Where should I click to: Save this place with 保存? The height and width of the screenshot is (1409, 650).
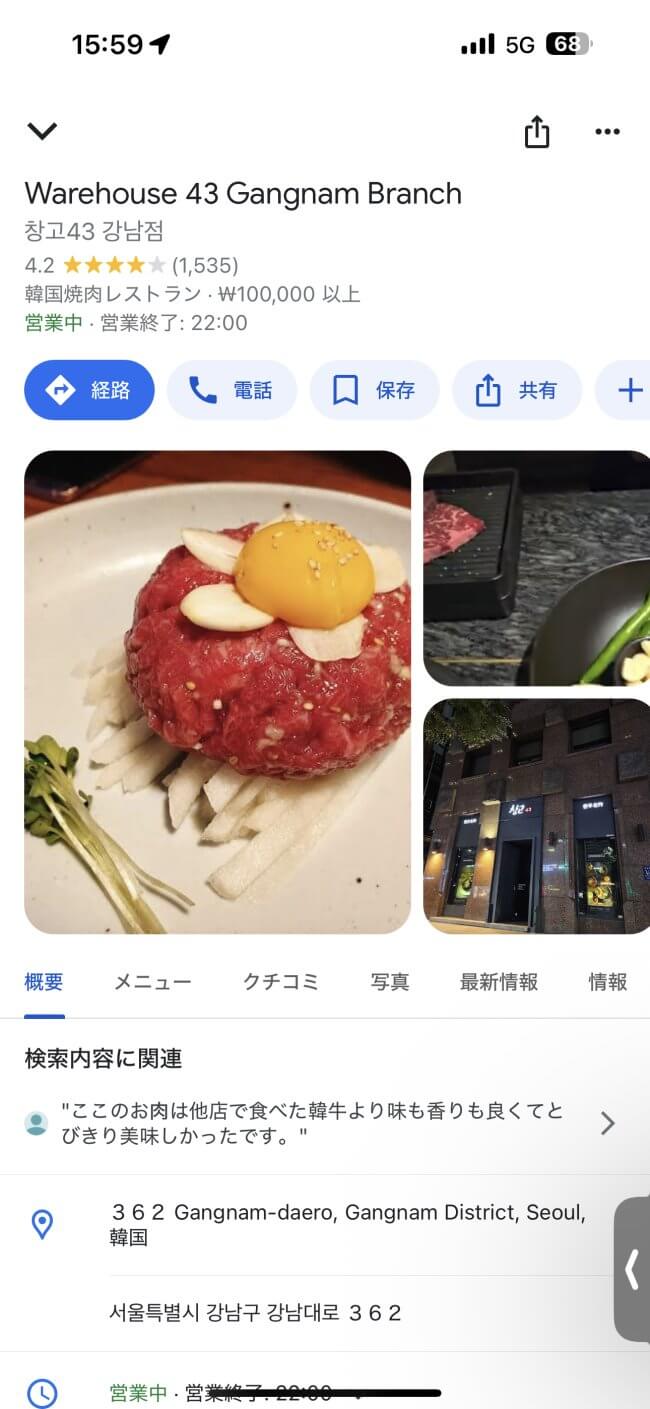point(374,390)
